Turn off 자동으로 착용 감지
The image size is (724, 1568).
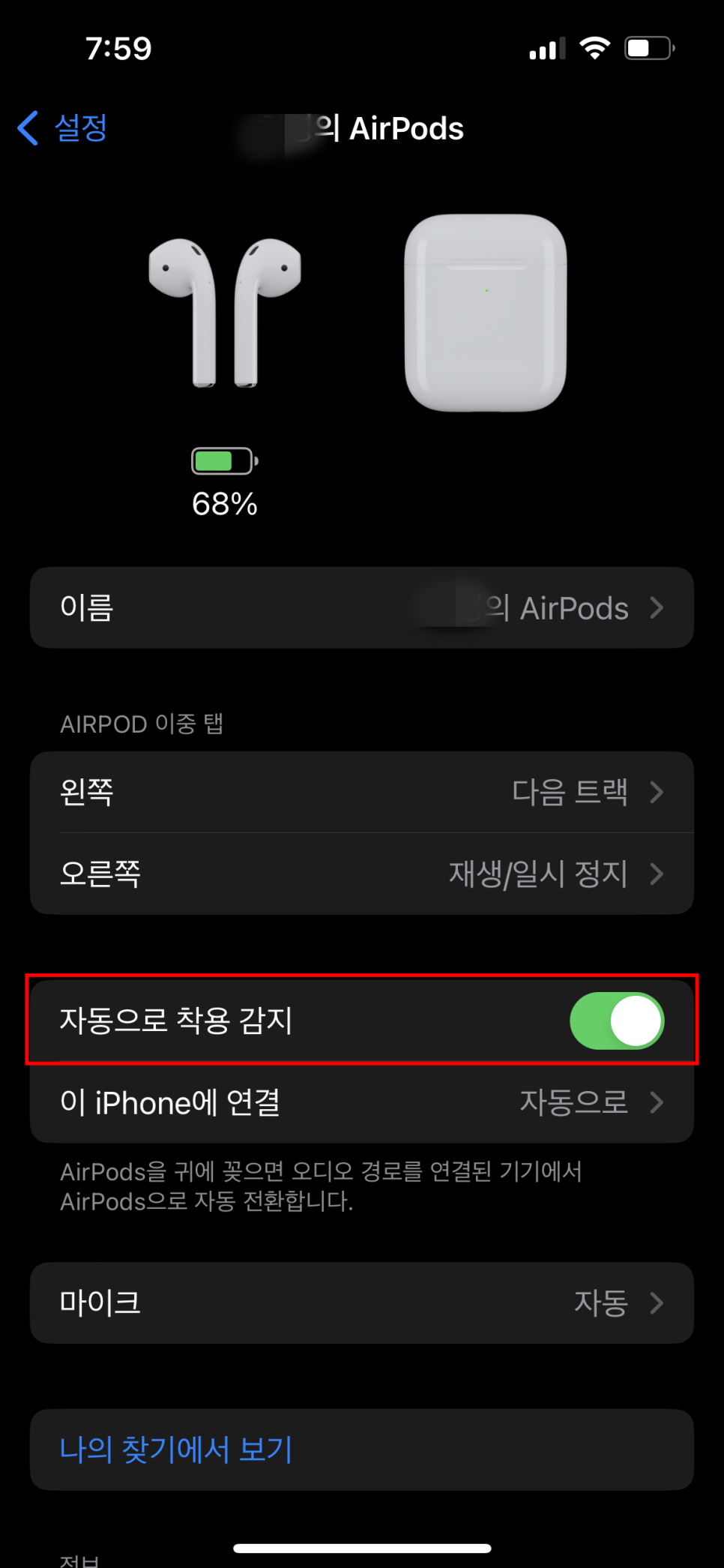617,1021
